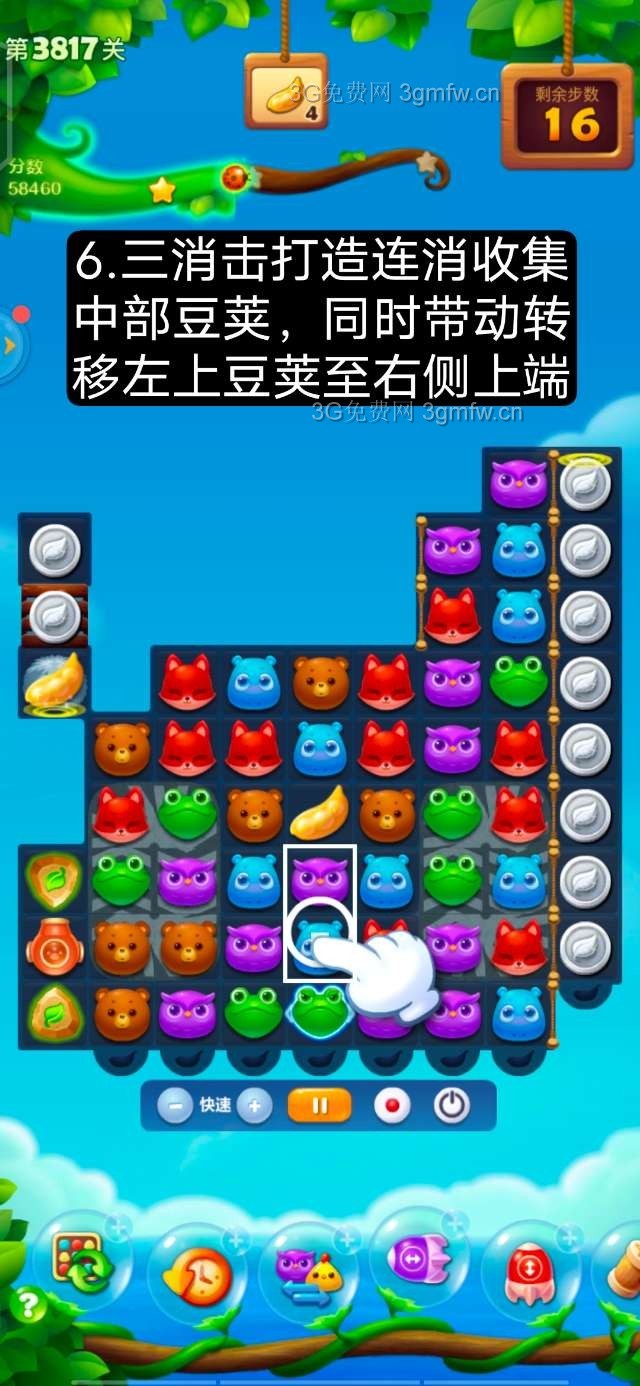
Task: Tap the red record button
Action: [x=392, y=1106]
